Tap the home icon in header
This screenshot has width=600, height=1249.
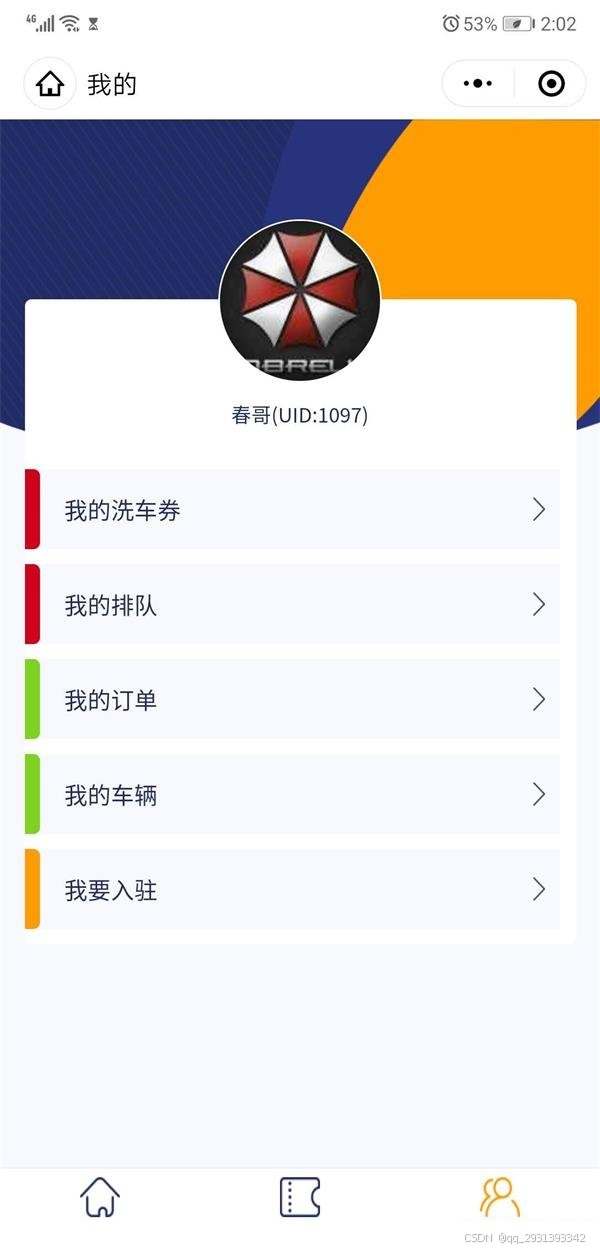click(x=50, y=85)
